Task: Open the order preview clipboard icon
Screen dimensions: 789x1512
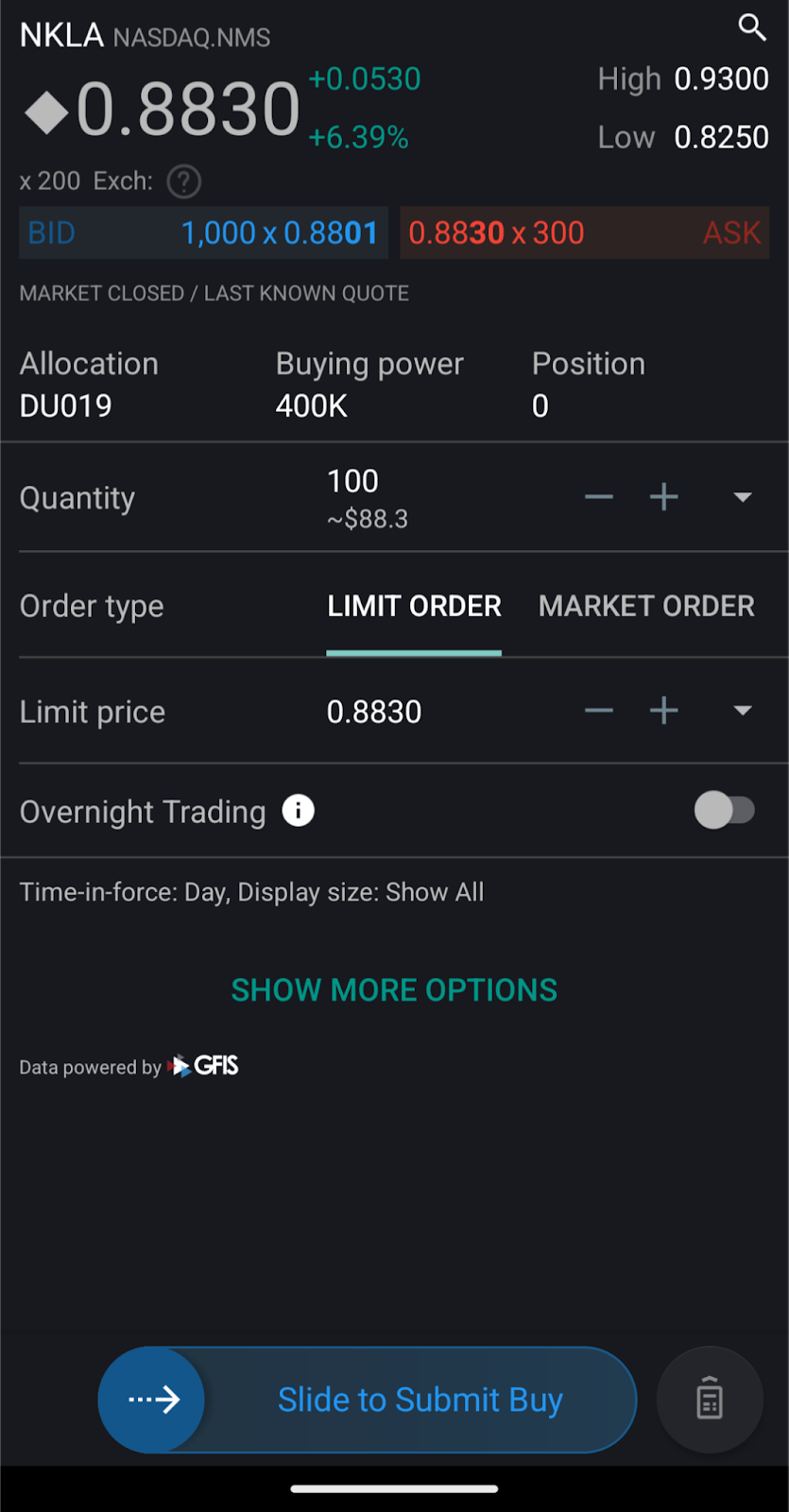Action: coord(710,1400)
